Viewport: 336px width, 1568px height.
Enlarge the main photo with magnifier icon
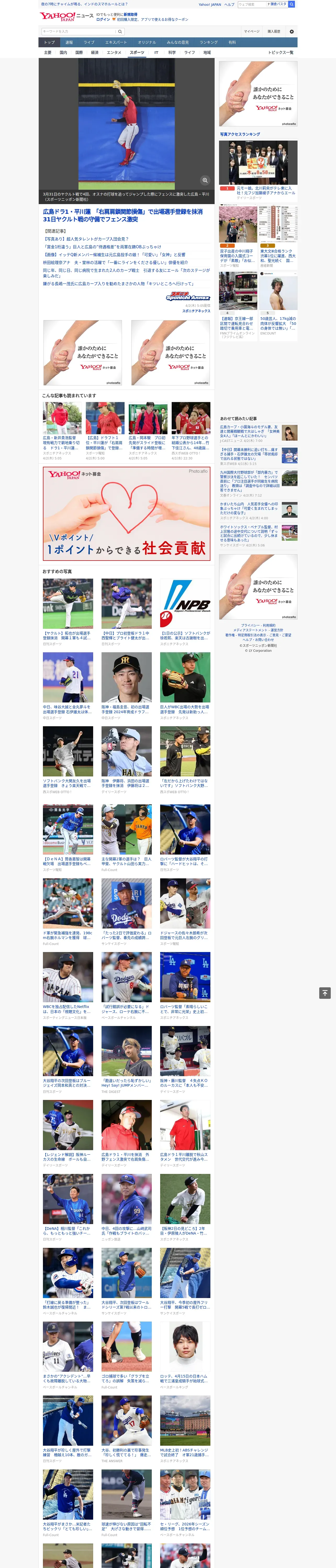tap(205, 180)
